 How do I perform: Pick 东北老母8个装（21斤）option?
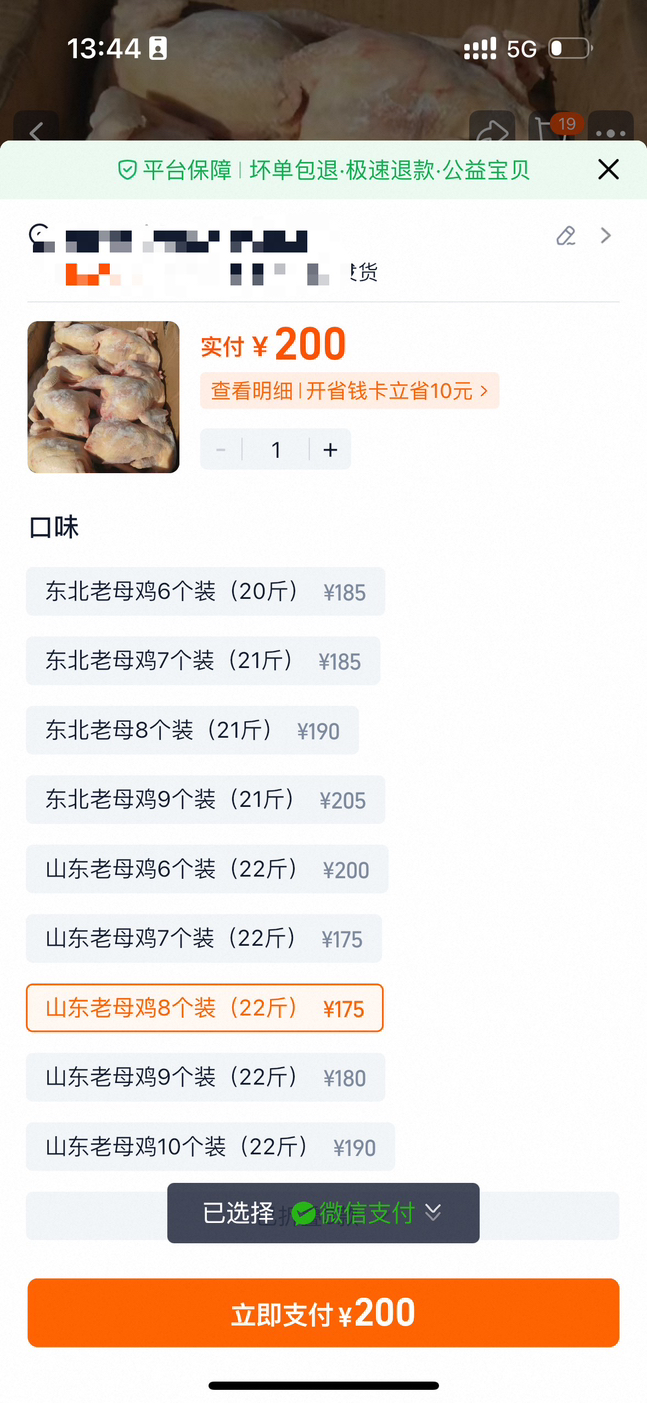click(x=192, y=731)
